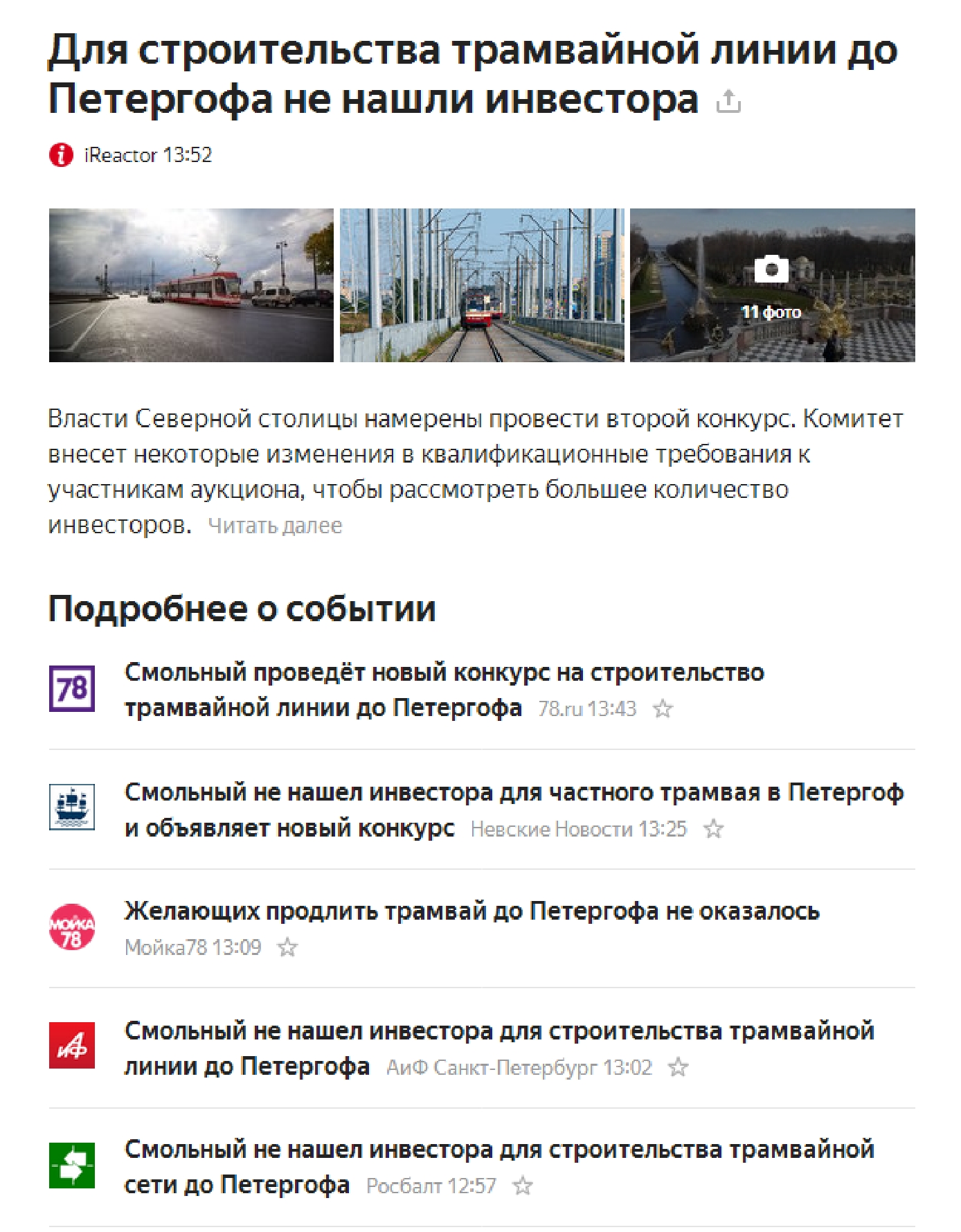Tap the 'Читать далее' link
Viewport: 961px width, 1232px height.
click(x=275, y=526)
